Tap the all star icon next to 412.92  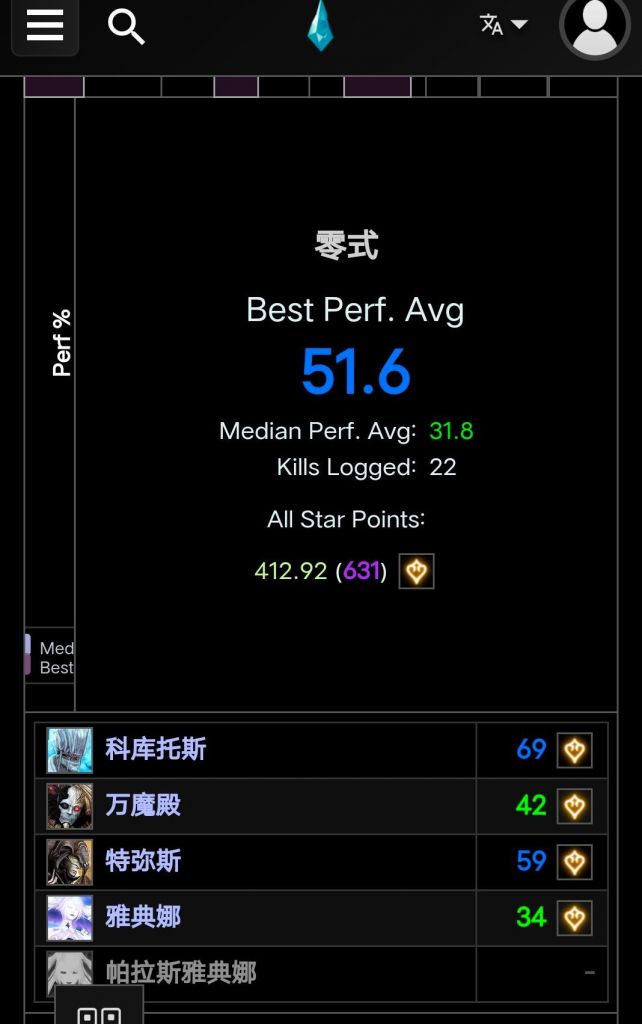[x=416, y=572]
